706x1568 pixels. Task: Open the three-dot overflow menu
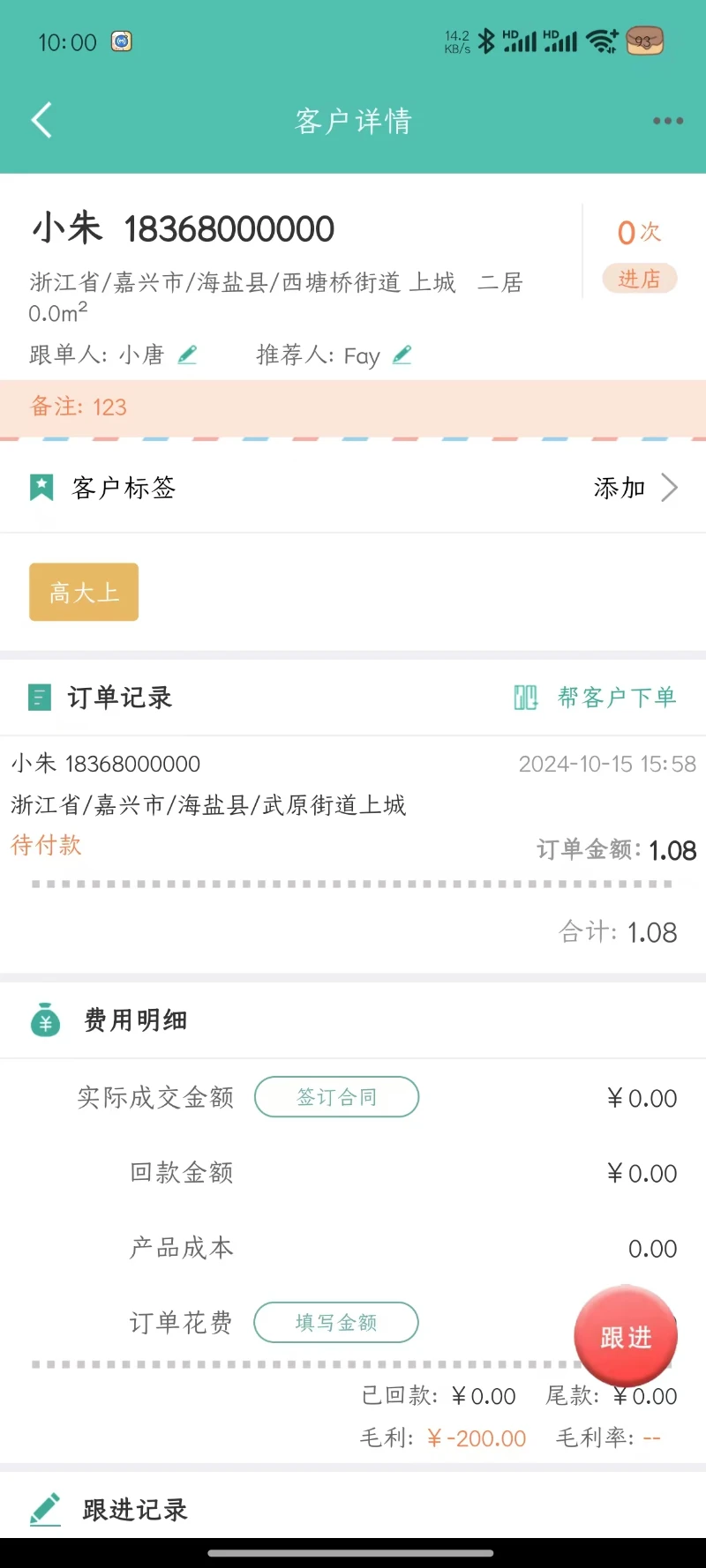tap(667, 120)
